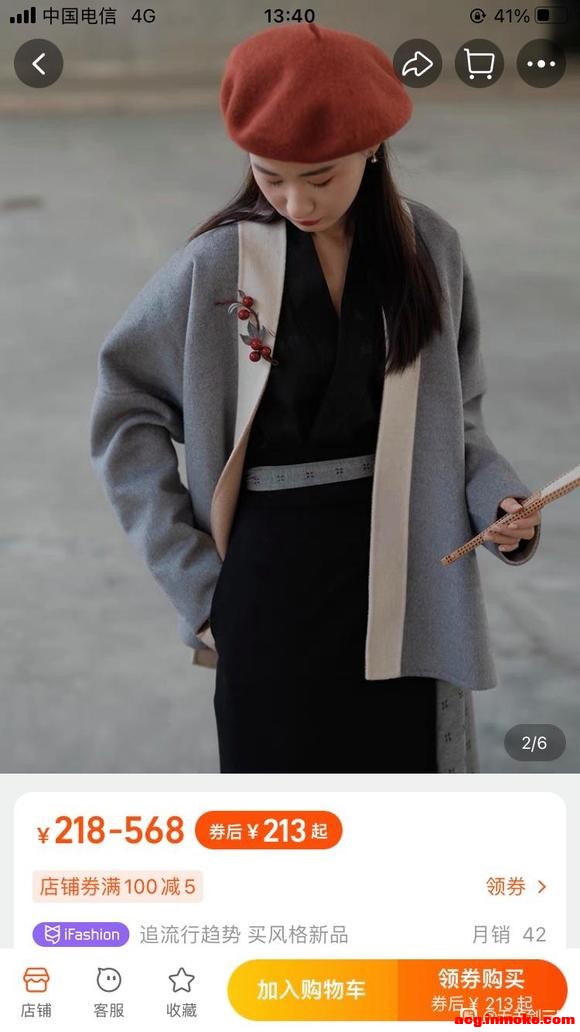
Task: Open the 店铺 store page
Action: 36,993
